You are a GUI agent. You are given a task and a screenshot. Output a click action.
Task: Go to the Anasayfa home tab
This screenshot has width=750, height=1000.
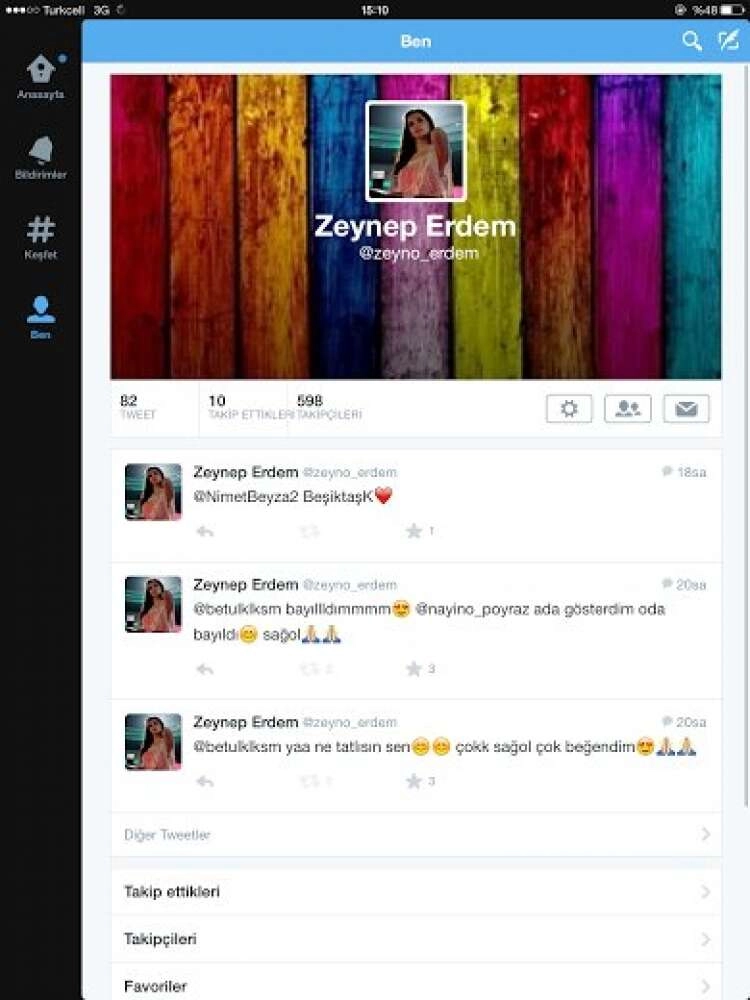click(x=41, y=76)
